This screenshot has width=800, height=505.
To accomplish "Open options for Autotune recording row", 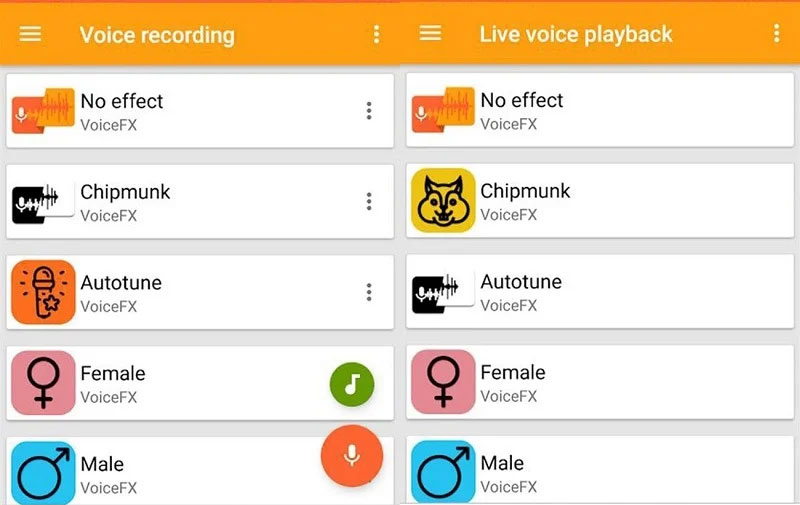I will [369, 293].
